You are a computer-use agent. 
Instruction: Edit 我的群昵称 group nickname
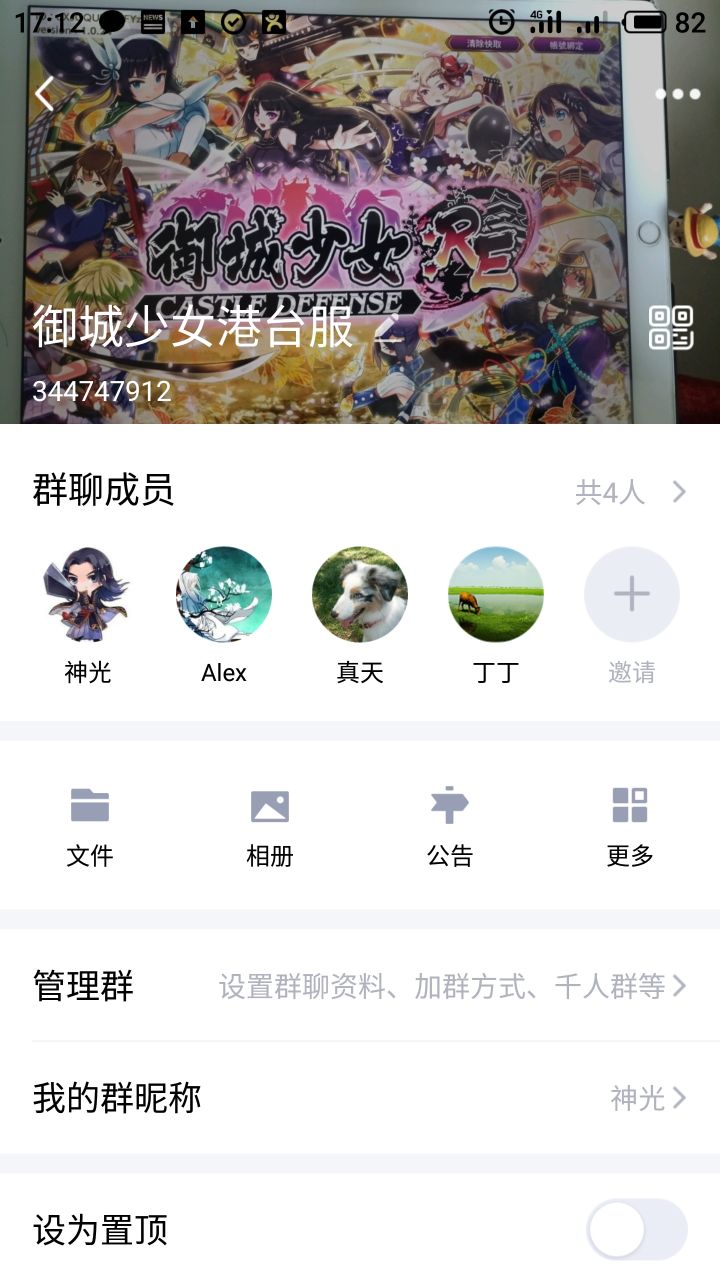pyautogui.click(x=360, y=1098)
